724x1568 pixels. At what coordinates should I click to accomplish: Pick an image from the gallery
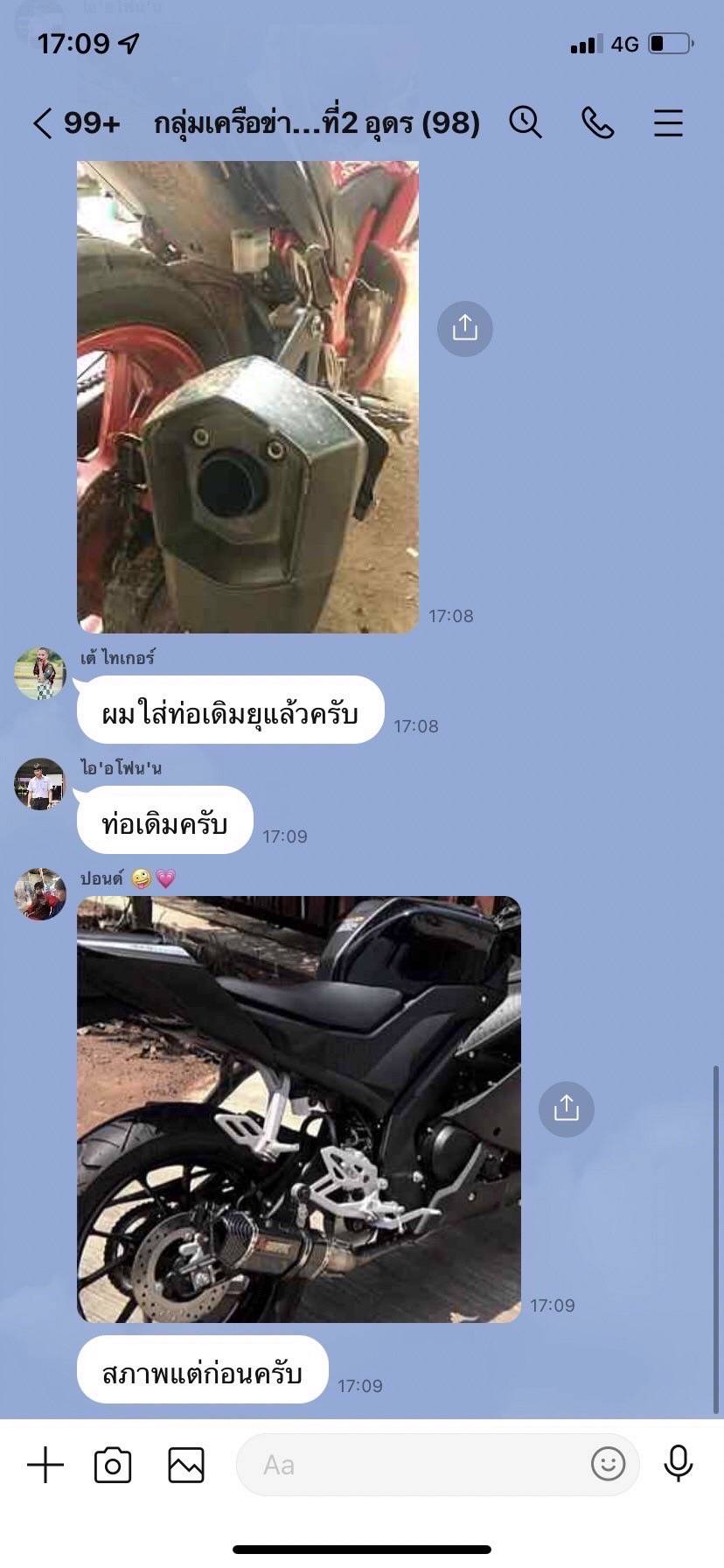186,1465
